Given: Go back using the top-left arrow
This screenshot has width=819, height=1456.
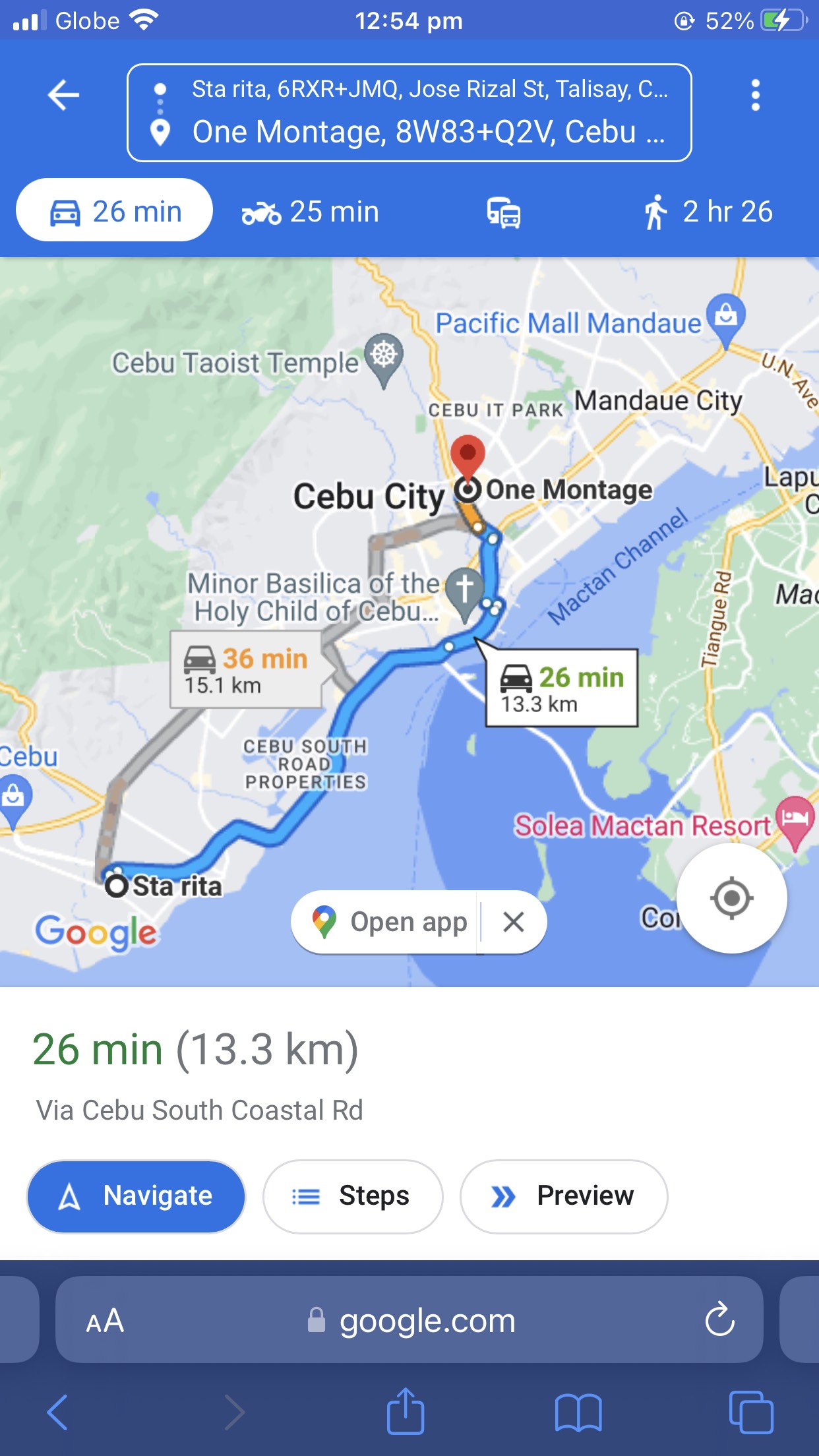Looking at the screenshot, I should tap(63, 95).
